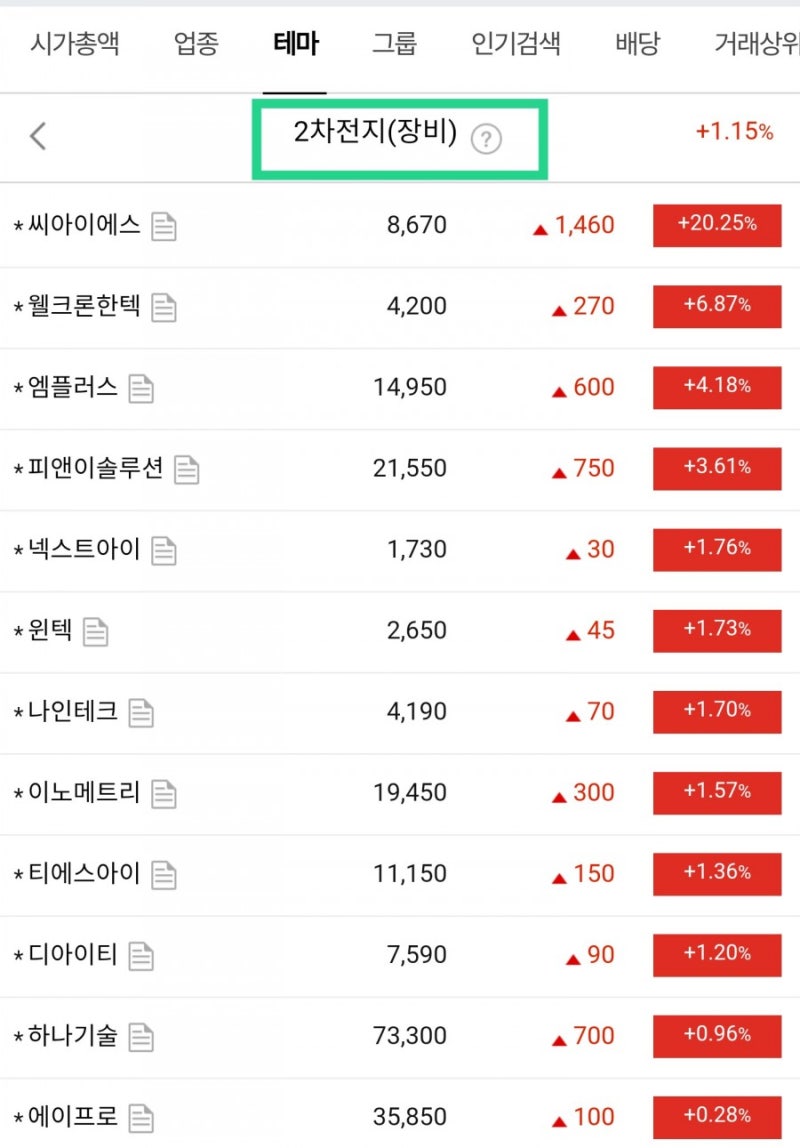Tap the +6.87% change button for 웰크론한텍
The height and width of the screenshot is (1148, 800).
point(717,307)
